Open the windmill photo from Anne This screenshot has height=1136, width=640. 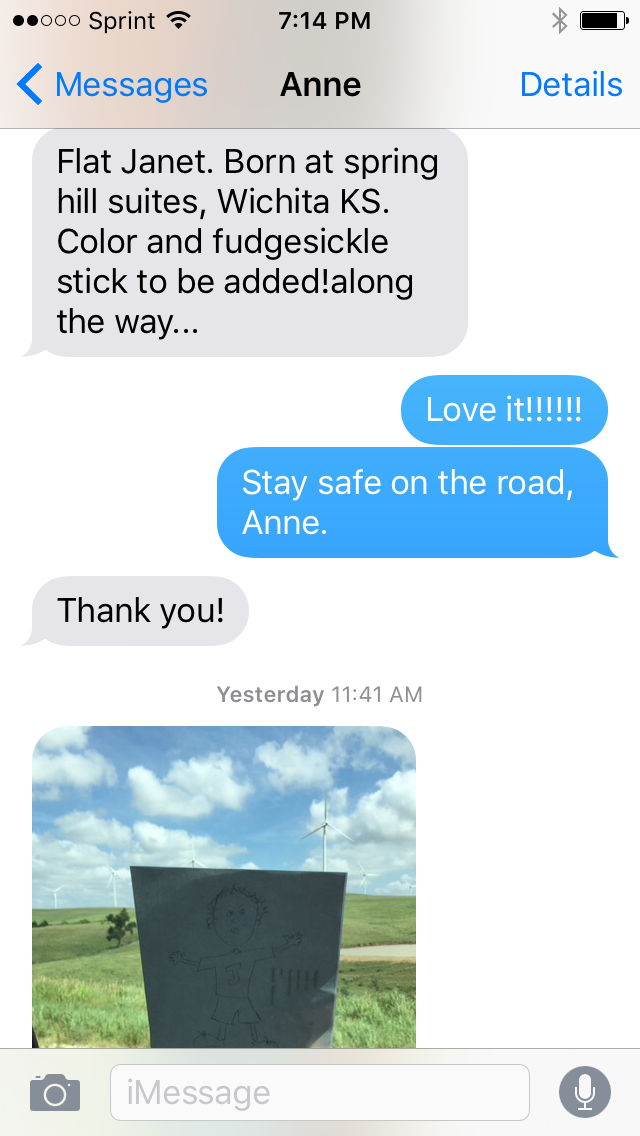point(224,886)
